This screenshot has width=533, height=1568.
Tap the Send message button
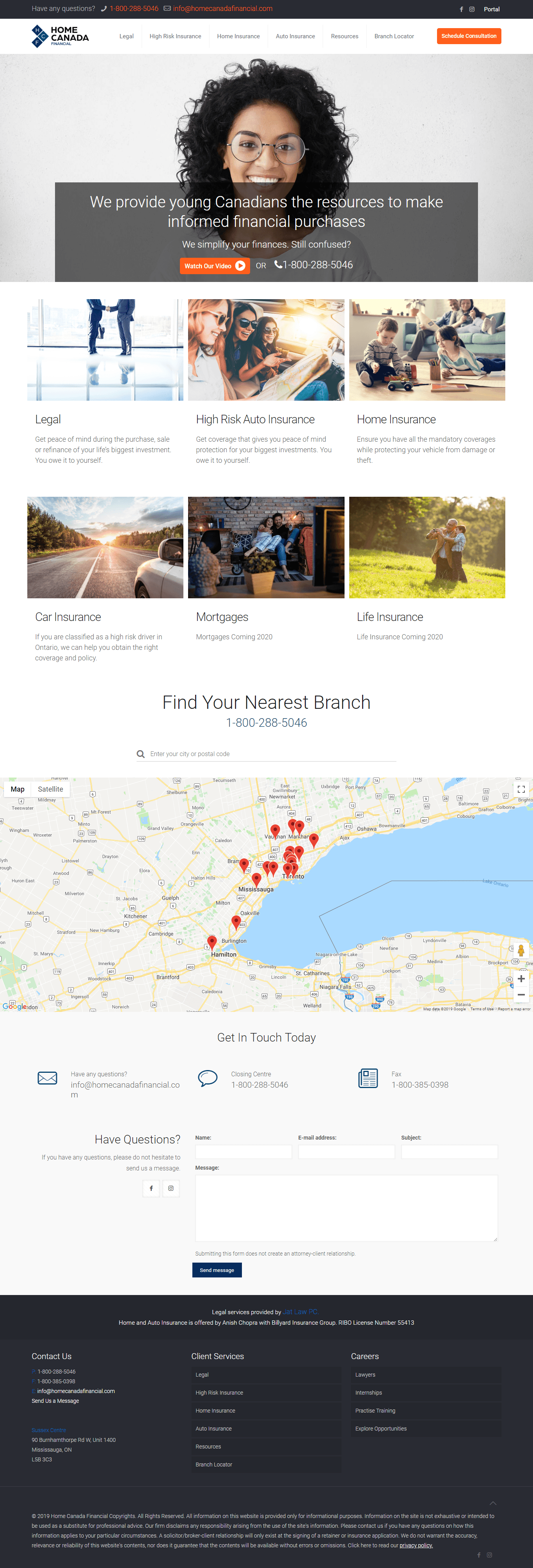217,1270
